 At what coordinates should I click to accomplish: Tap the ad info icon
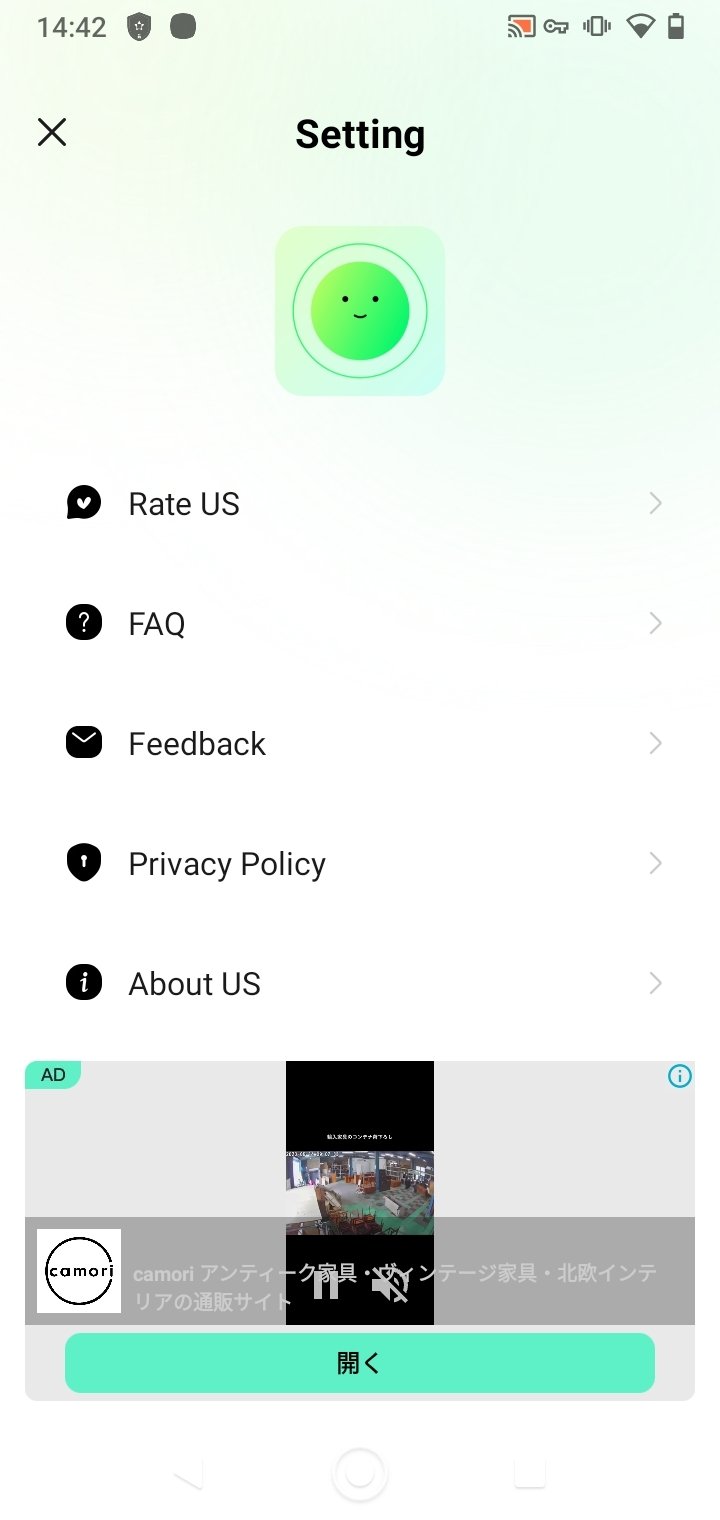(x=680, y=1076)
